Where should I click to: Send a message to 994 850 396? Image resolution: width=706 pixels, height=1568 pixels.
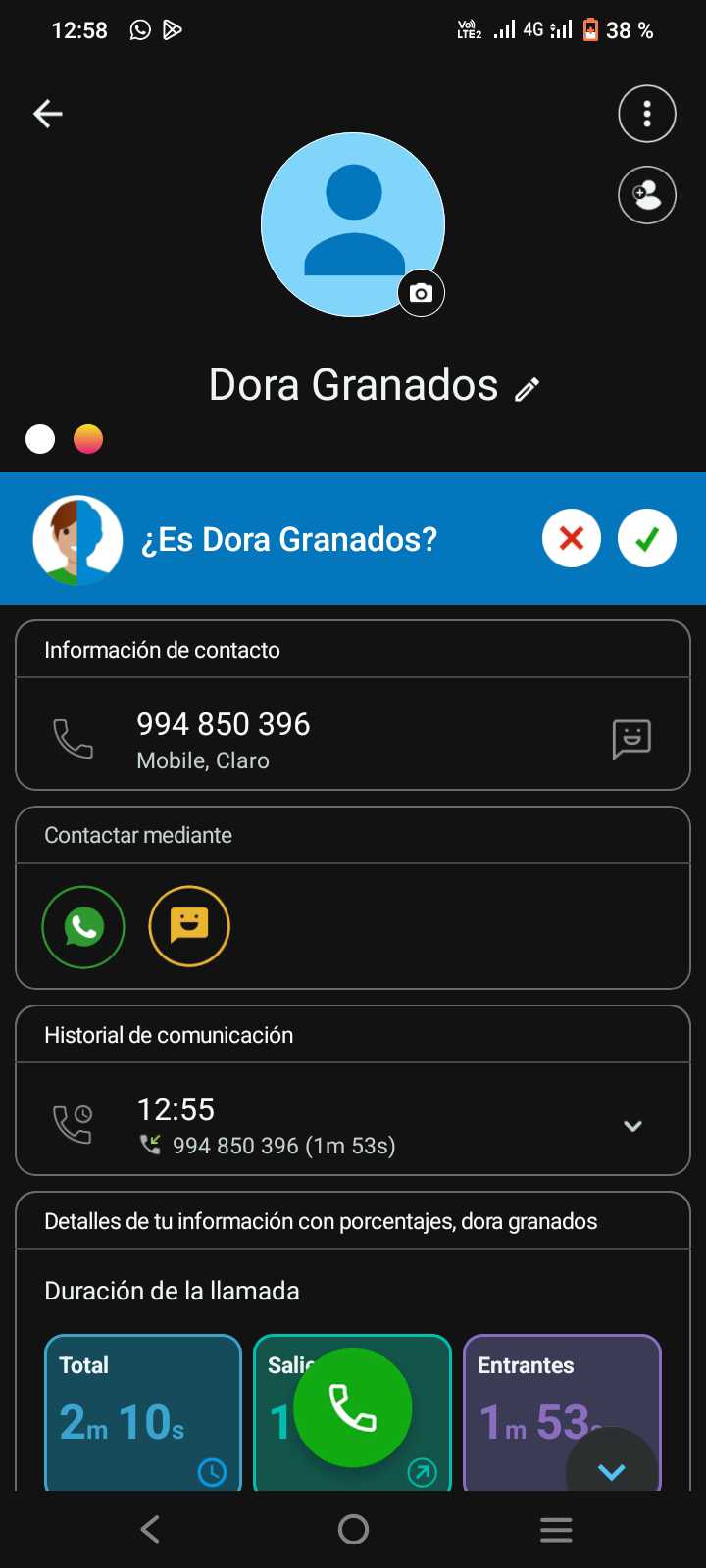click(x=631, y=739)
